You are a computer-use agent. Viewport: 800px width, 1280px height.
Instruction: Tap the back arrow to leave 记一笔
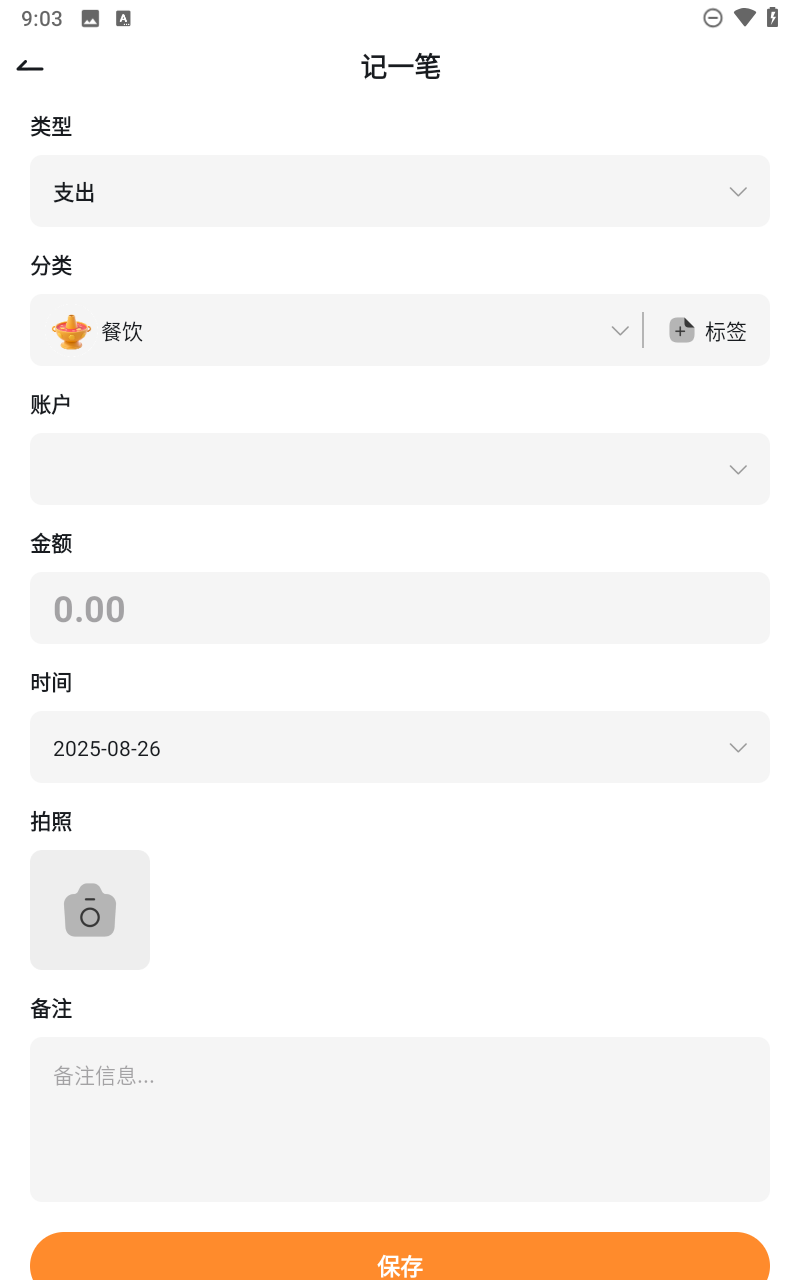click(29, 65)
